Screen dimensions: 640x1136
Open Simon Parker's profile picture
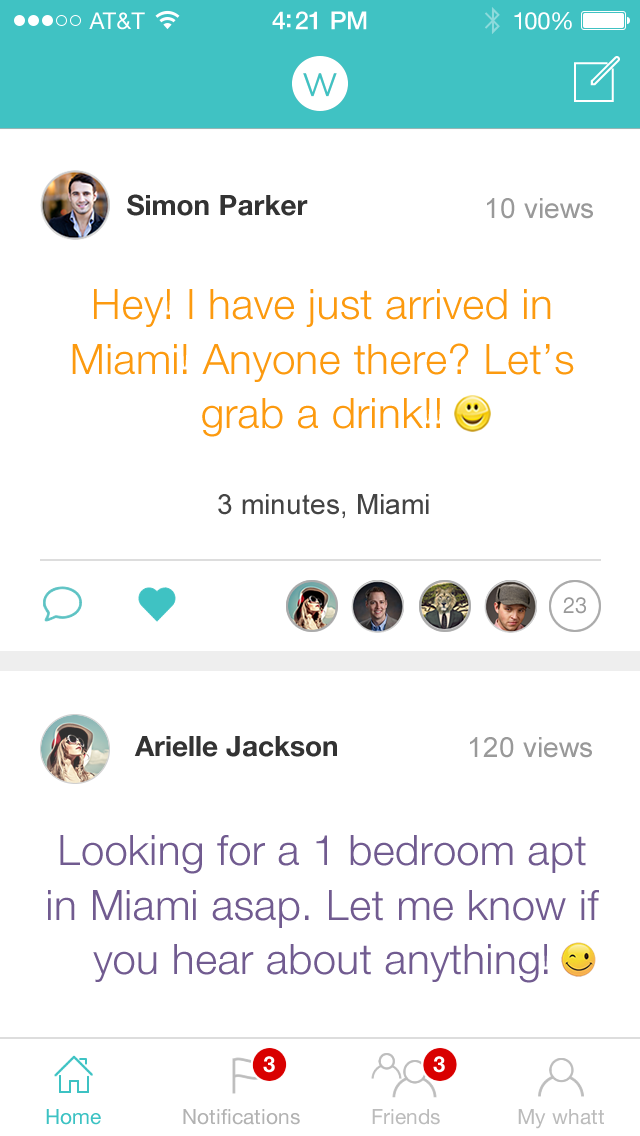pyautogui.click(x=75, y=205)
